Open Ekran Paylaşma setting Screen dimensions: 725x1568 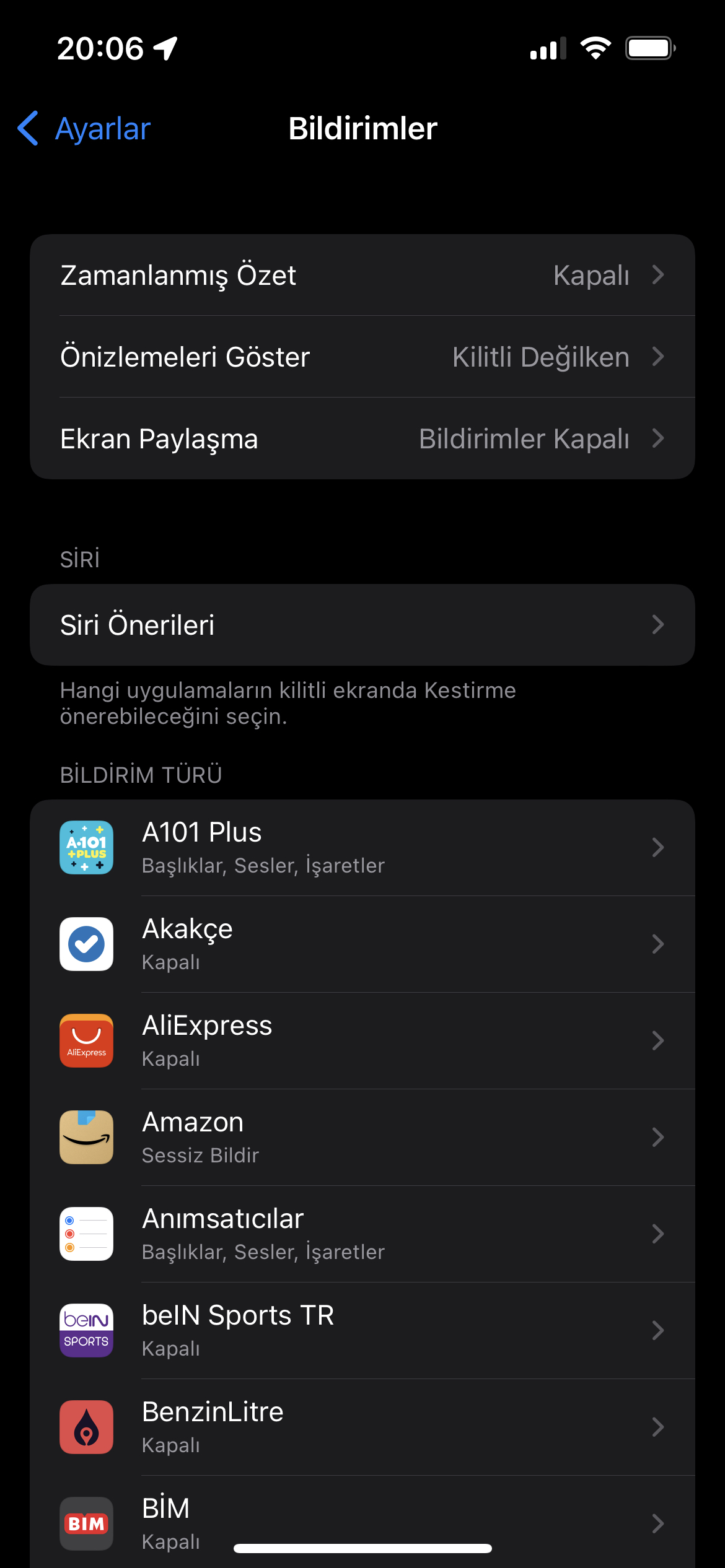tap(362, 438)
